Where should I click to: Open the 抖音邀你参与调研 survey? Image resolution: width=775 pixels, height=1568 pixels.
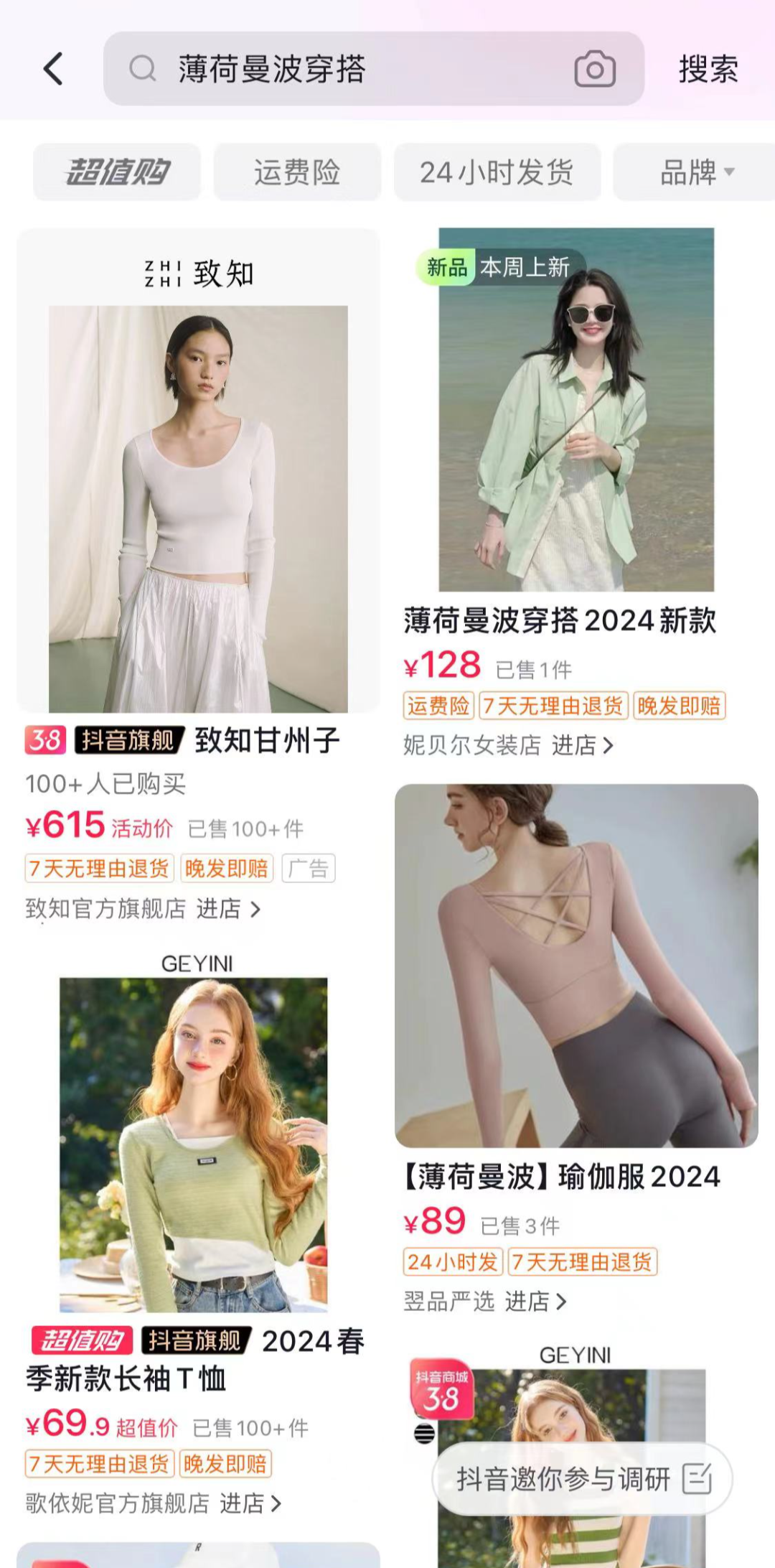tap(583, 1479)
